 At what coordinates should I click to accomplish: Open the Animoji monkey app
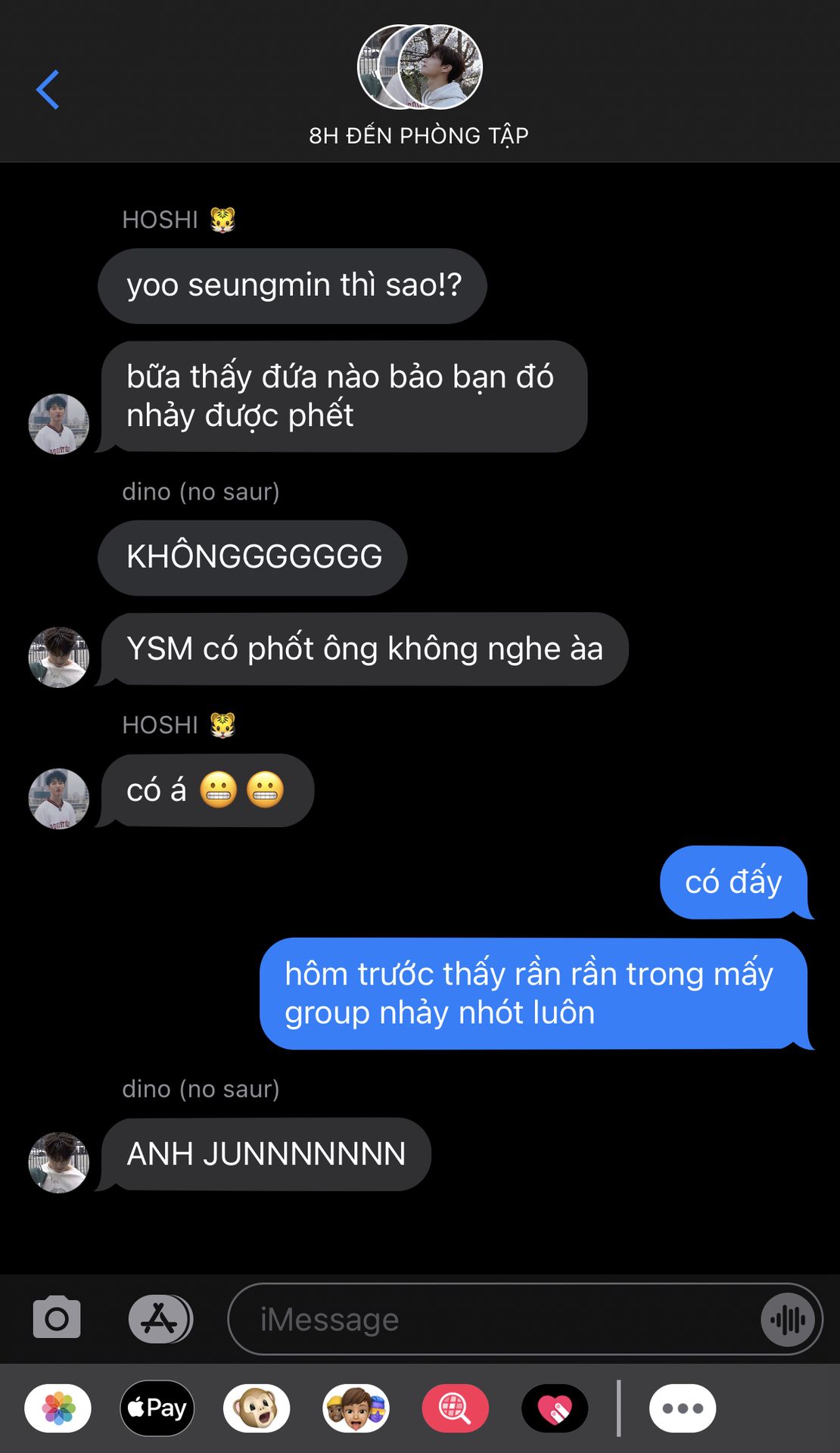(257, 1408)
